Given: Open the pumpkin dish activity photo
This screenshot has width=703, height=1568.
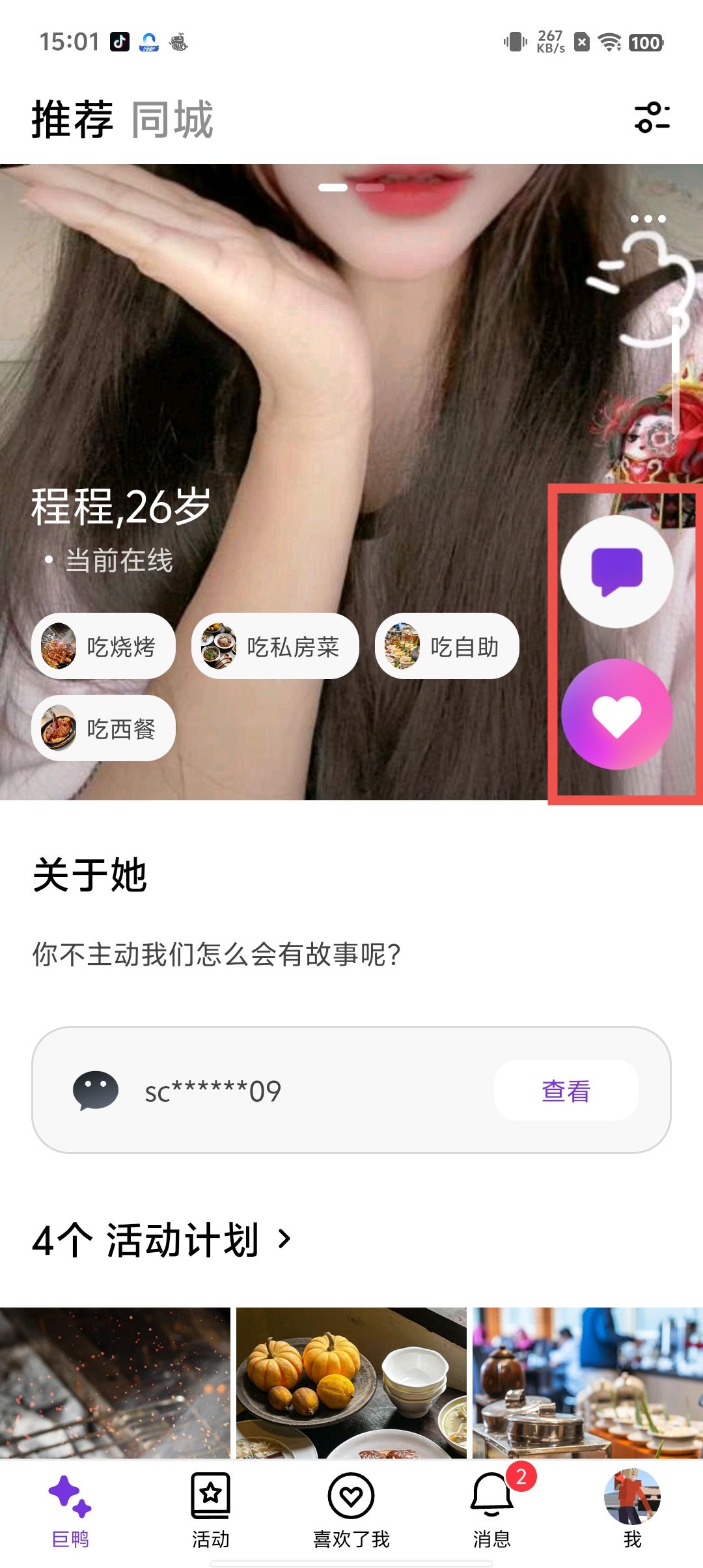Looking at the screenshot, I should click(x=351, y=1382).
